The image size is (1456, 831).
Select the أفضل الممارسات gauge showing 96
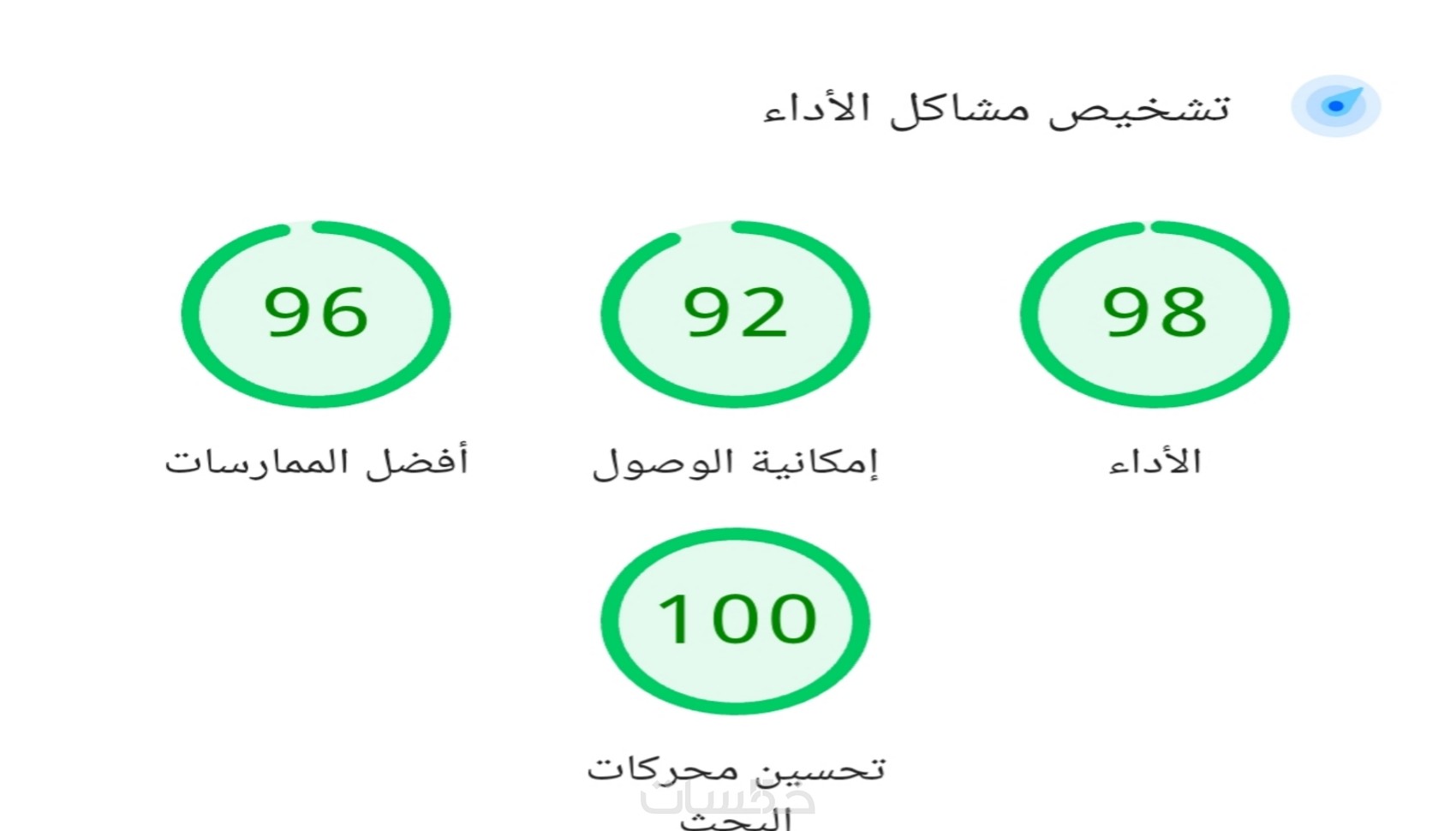pyautogui.click(x=316, y=314)
